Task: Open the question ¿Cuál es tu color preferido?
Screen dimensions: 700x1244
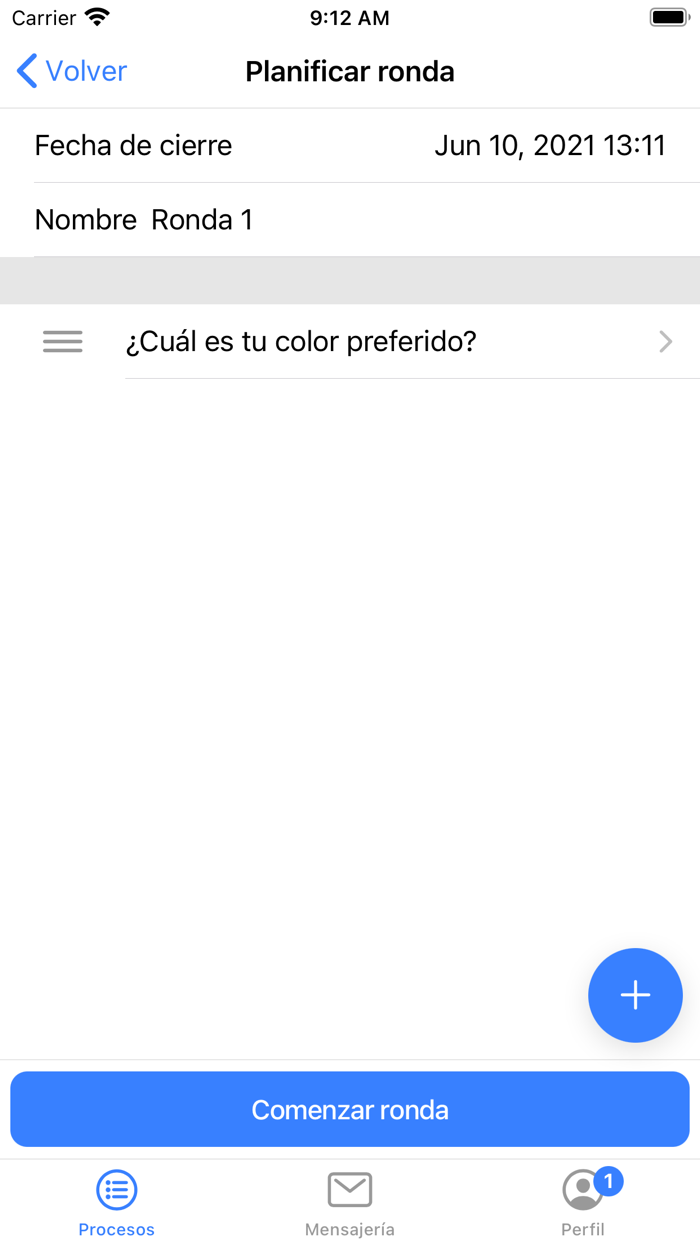Action: [x=400, y=342]
